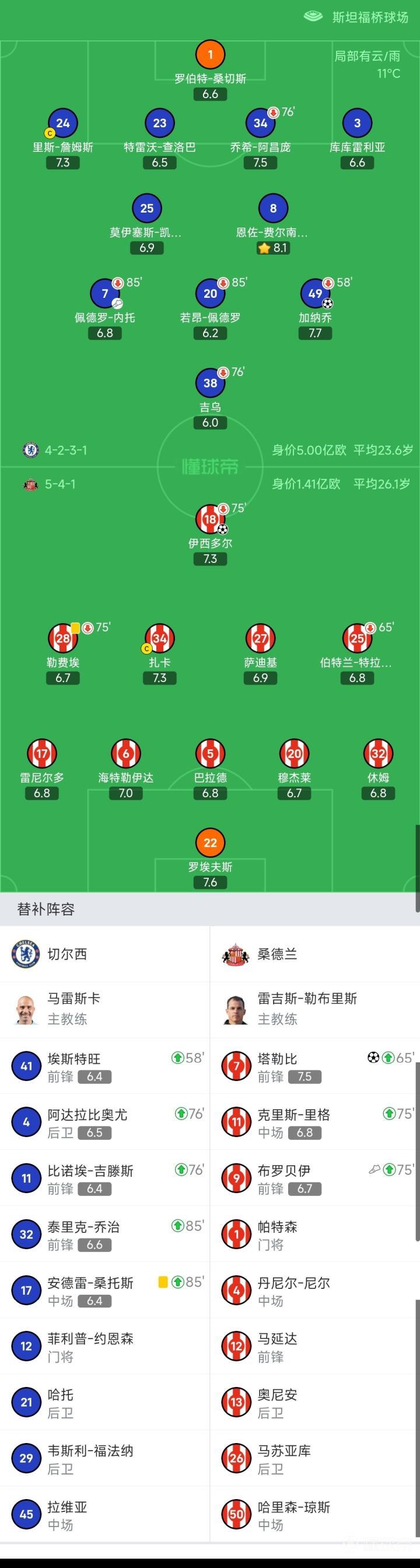Viewport: 420px width, 1568px height.
Task: Select substitute 安德雷-桑托斯 with yellow card
Action: coord(104,1291)
